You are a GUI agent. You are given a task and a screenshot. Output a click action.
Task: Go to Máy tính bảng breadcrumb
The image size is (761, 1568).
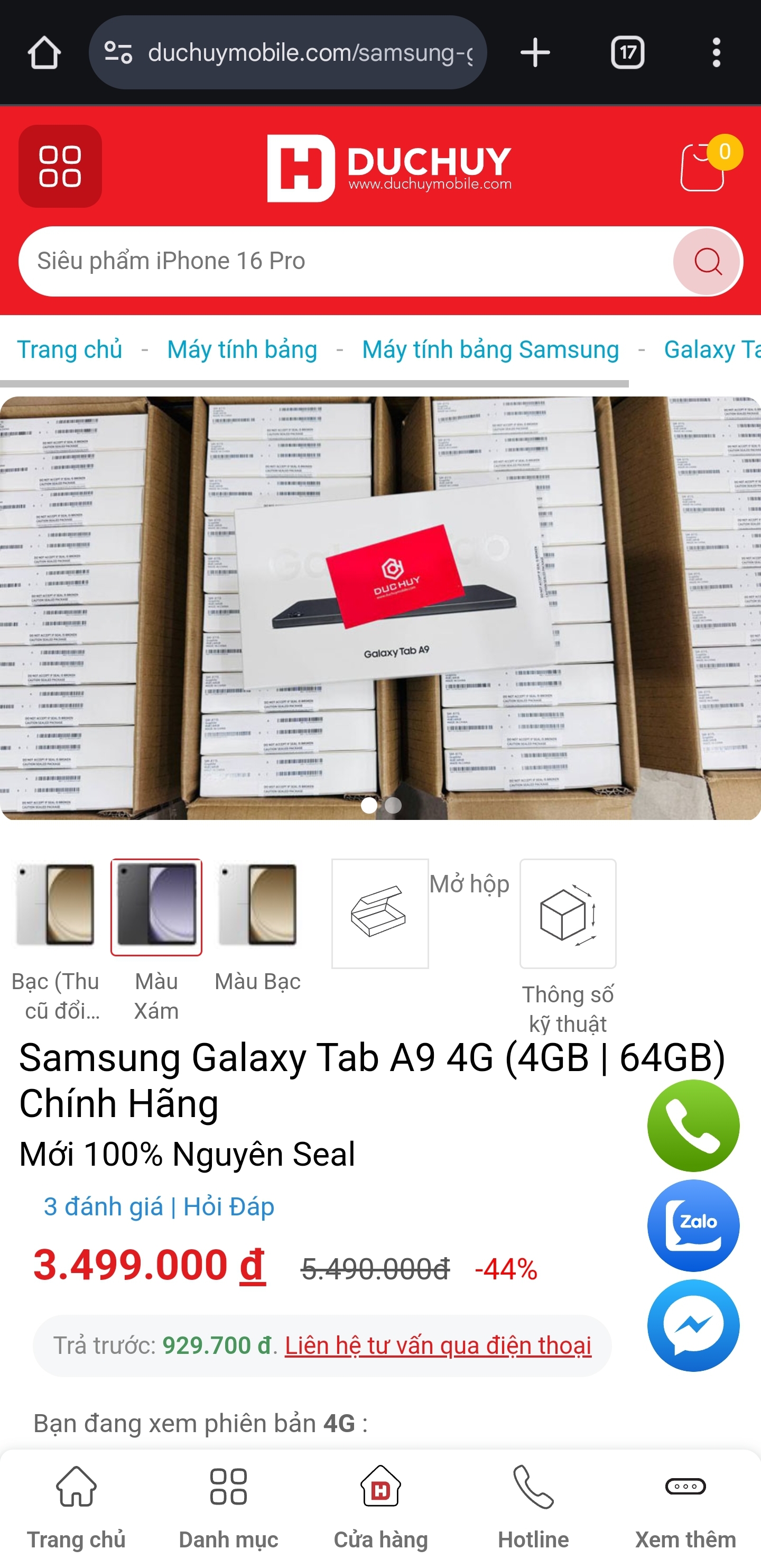[242, 349]
